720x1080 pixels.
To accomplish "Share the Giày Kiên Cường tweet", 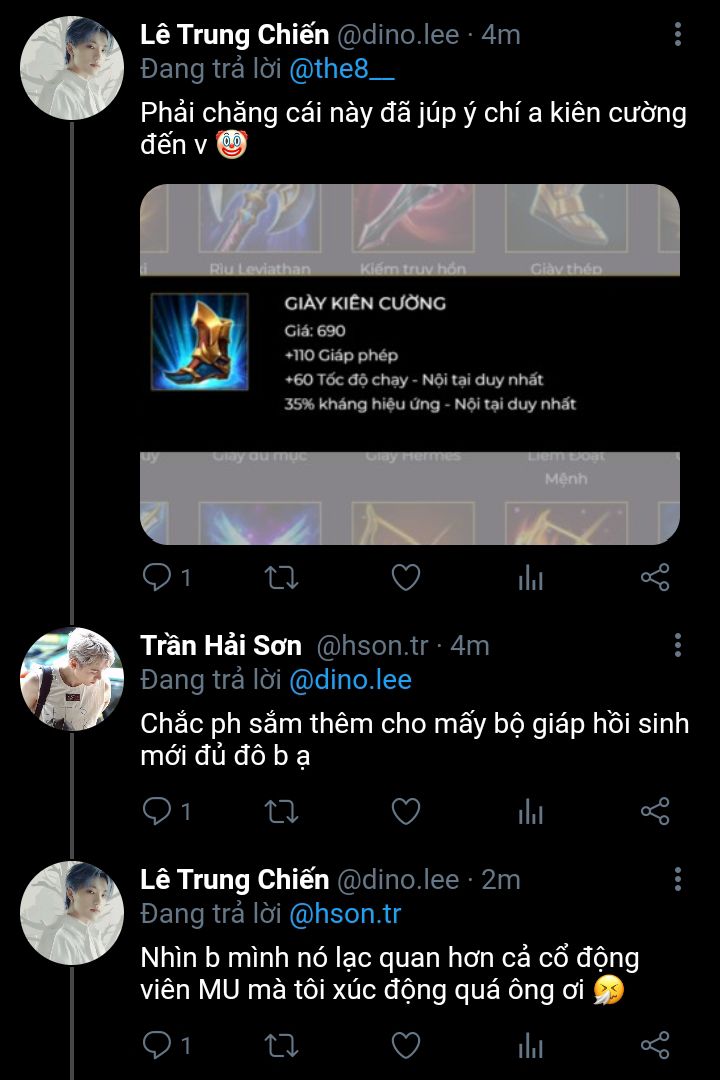I will 654,577.
